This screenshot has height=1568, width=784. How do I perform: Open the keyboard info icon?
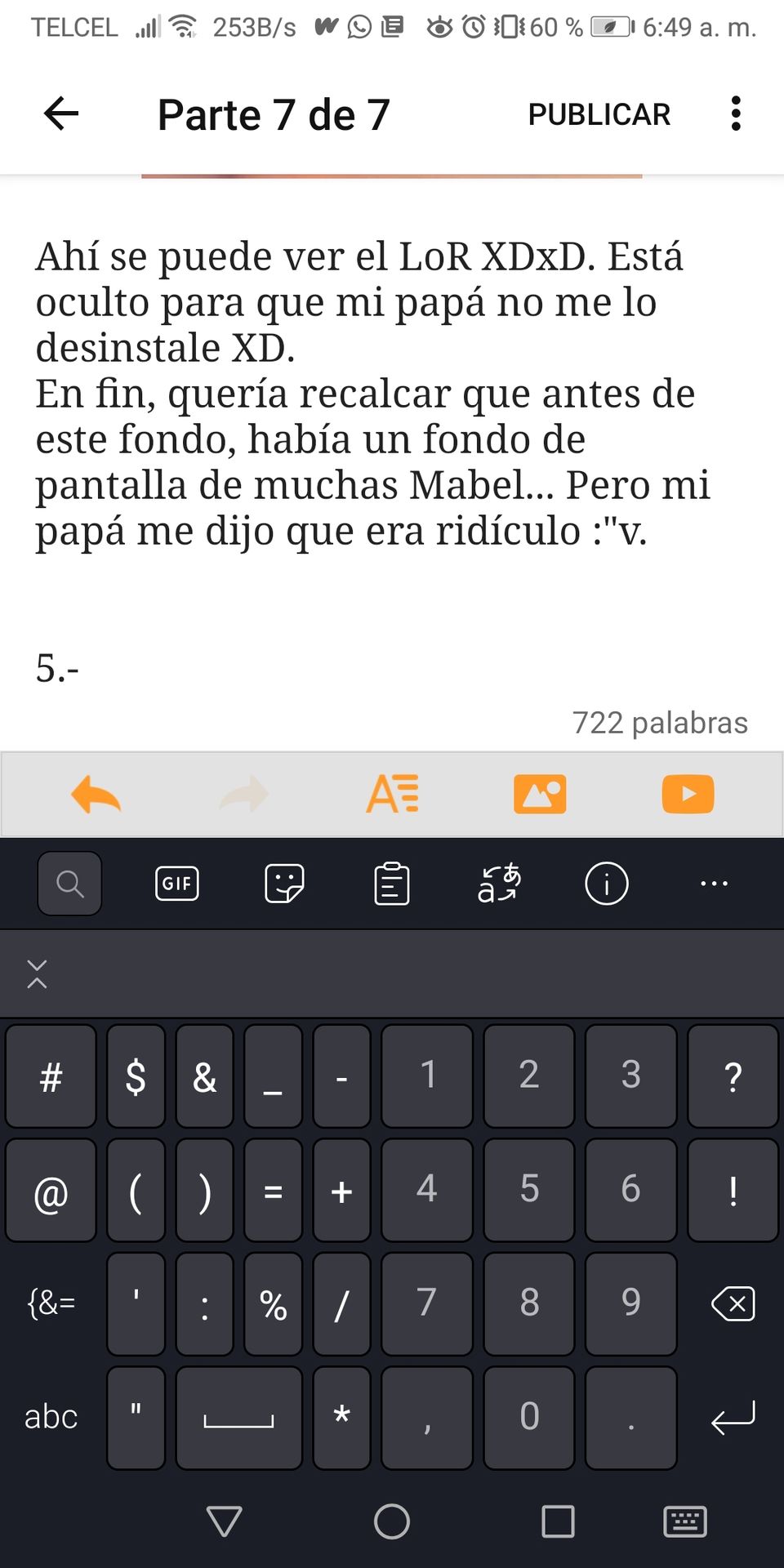point(607,883)
